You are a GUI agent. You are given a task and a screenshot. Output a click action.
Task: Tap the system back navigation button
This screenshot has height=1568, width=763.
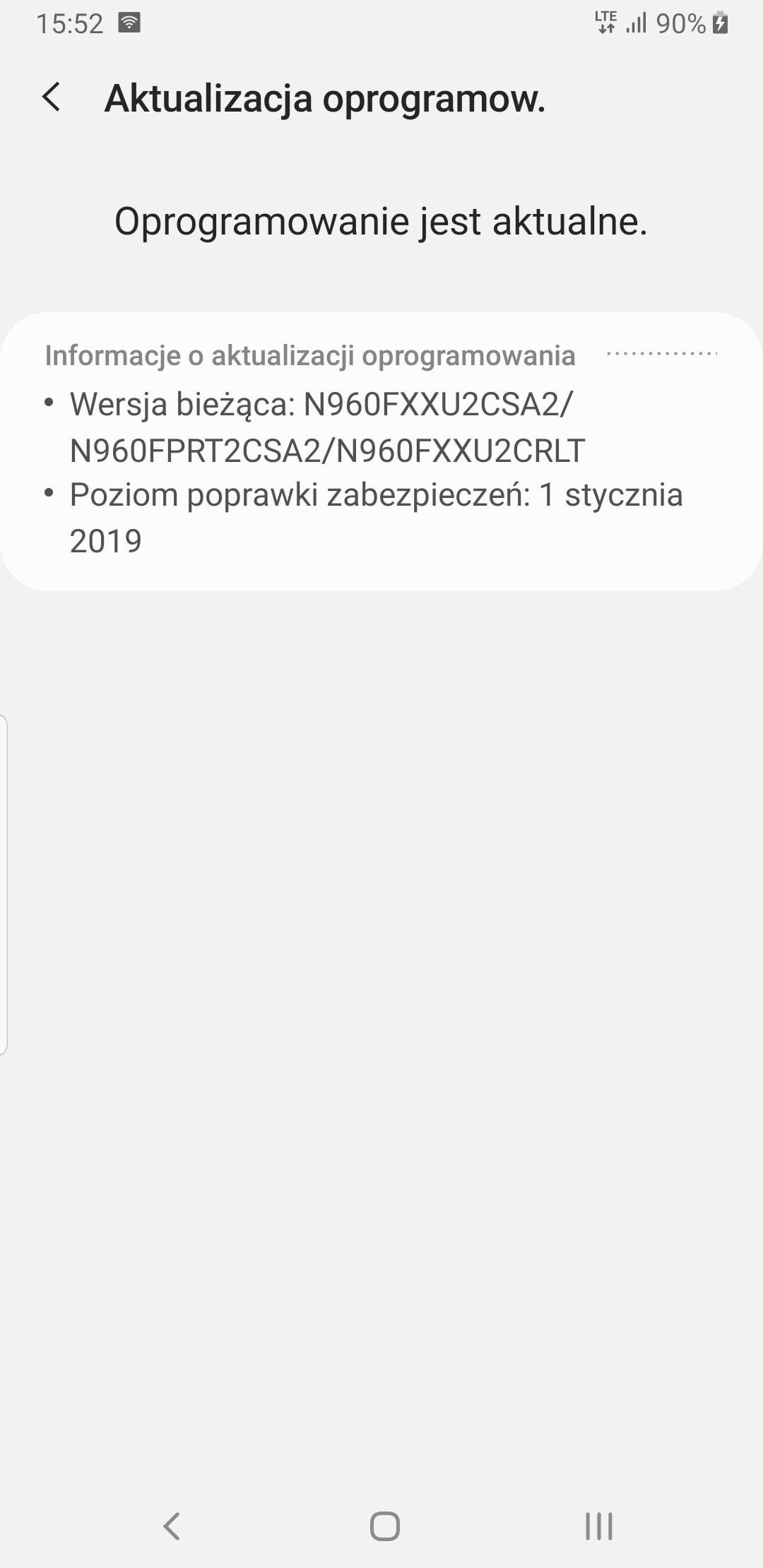pyautogui.click(x=171, y=1526)
